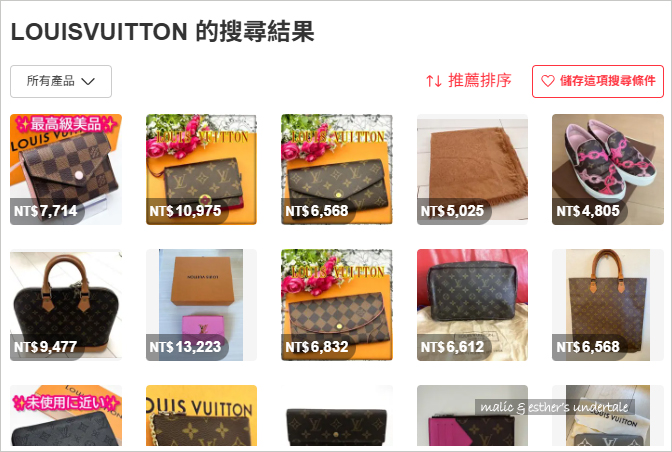Open the NT$10,975 monogram wallet listing
Image resolution: width=672 pixels, height=452 pixels.
click(201, 168)
